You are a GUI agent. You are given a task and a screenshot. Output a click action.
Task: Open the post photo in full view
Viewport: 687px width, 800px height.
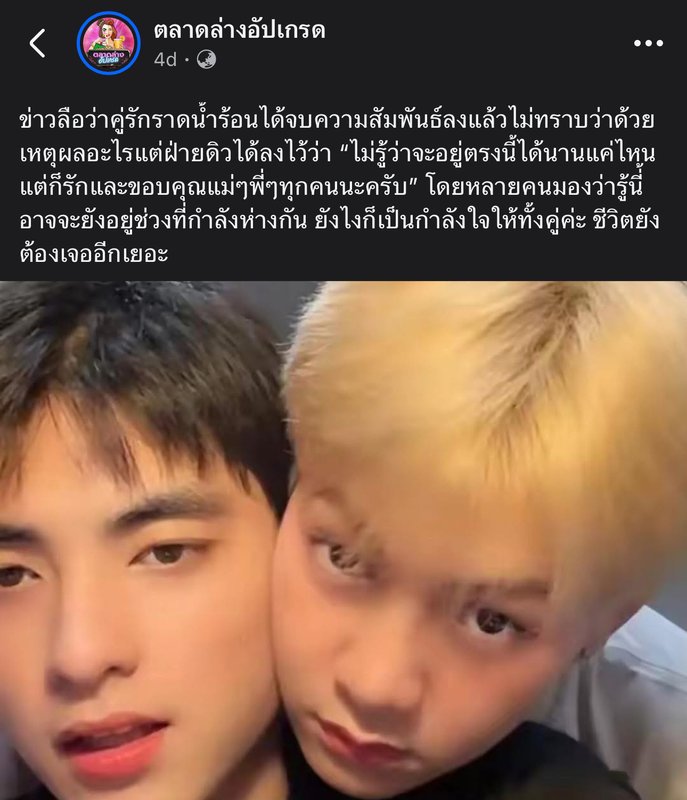pos(343,540)
